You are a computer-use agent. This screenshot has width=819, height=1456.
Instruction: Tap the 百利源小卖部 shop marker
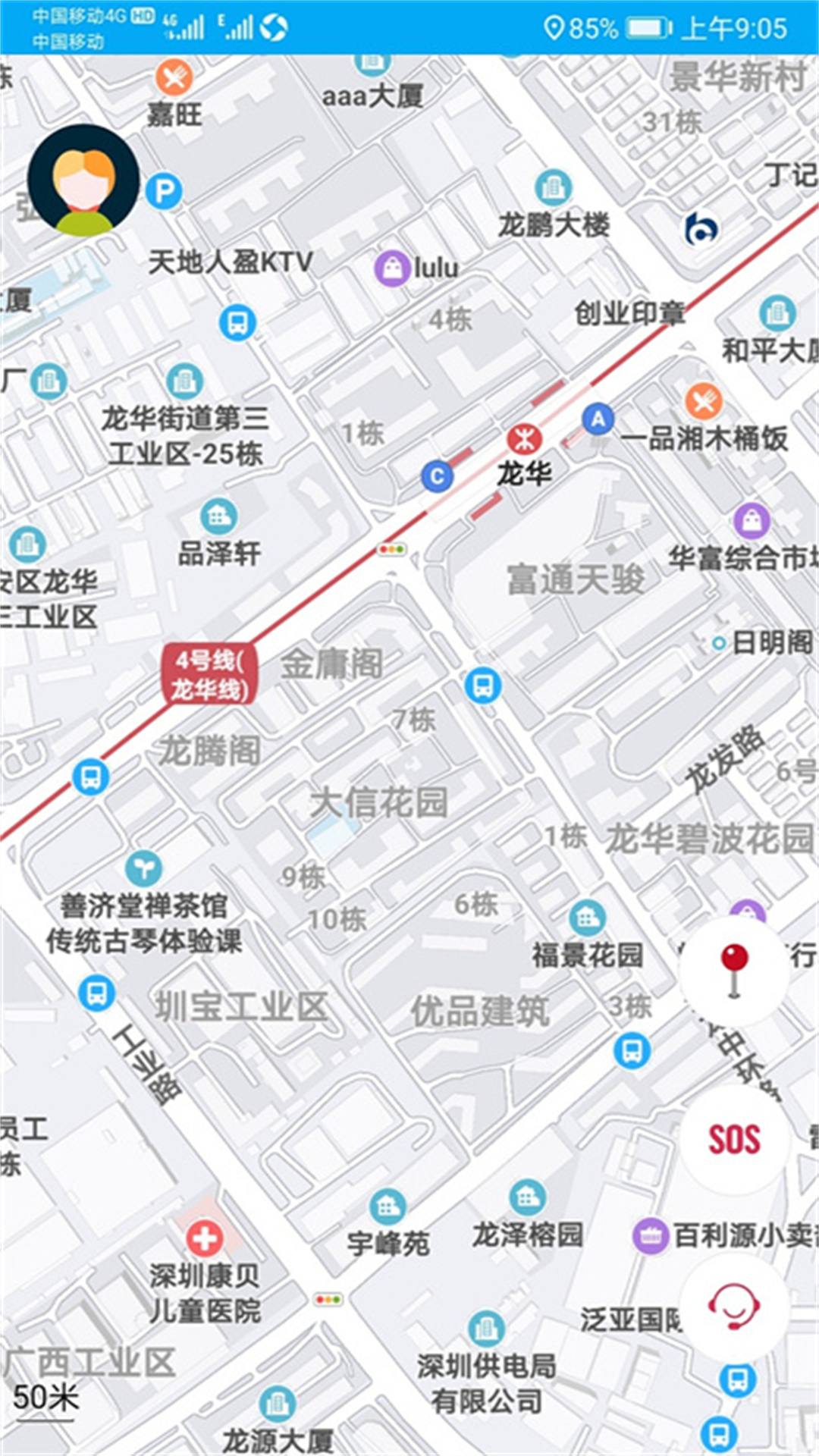coord(650,1236)
